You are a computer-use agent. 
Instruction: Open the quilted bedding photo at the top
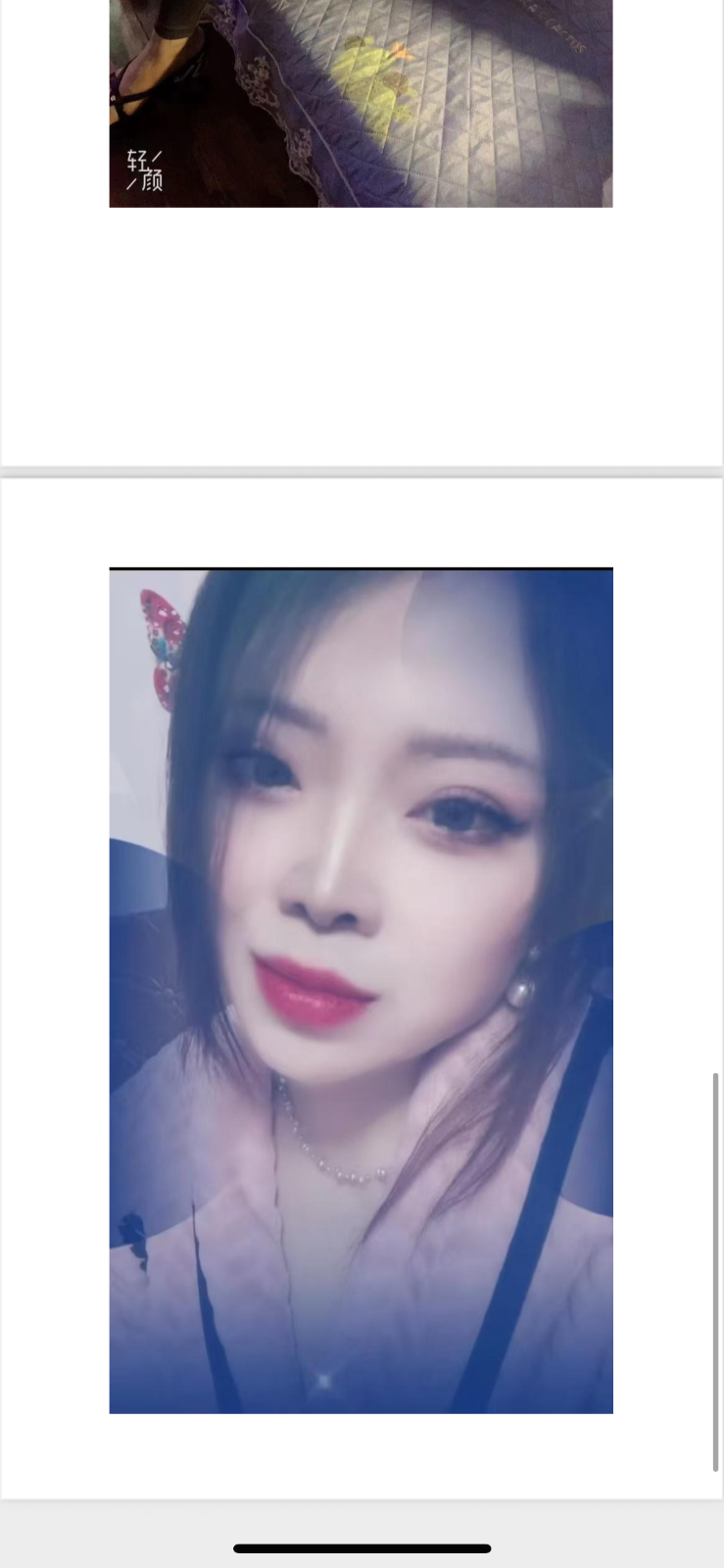tap(361, 103)
